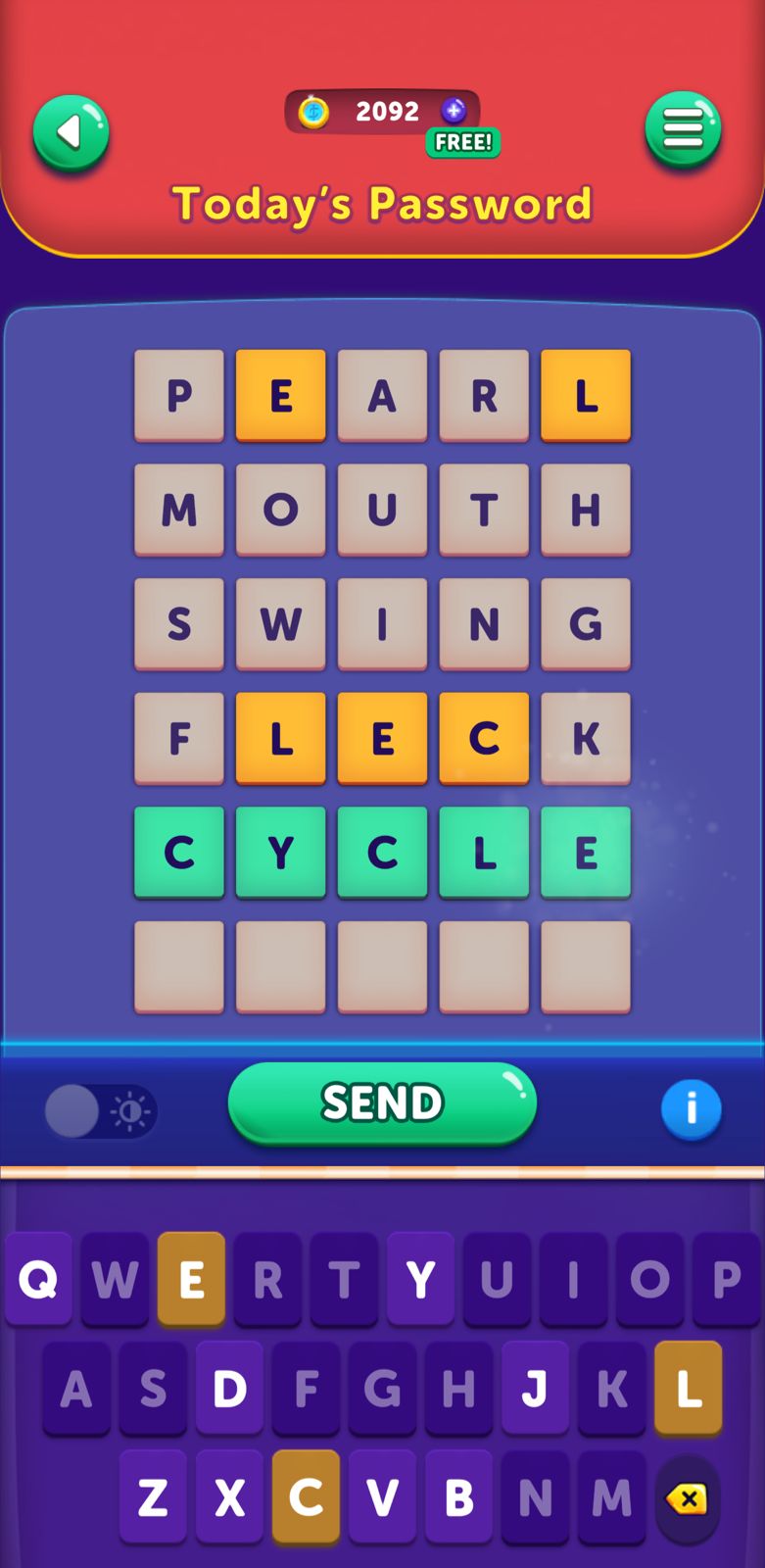
Task: Open the blue info button
Action: pyautogui.click(x=691, y=1109)
